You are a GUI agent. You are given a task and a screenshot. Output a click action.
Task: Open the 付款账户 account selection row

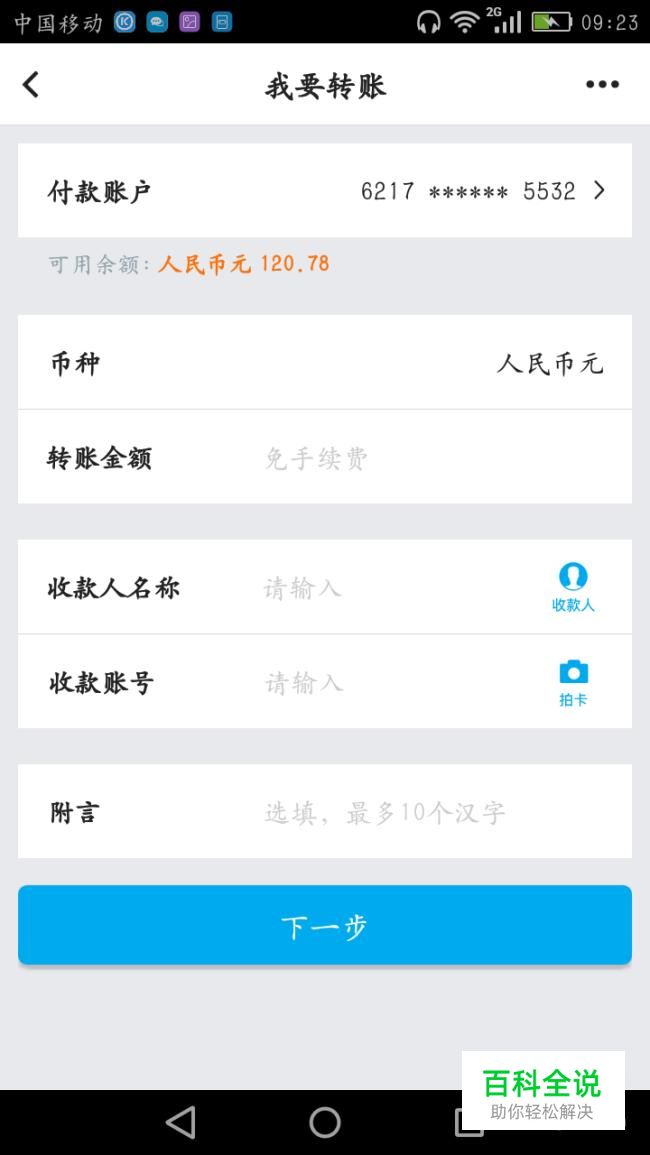325,191
